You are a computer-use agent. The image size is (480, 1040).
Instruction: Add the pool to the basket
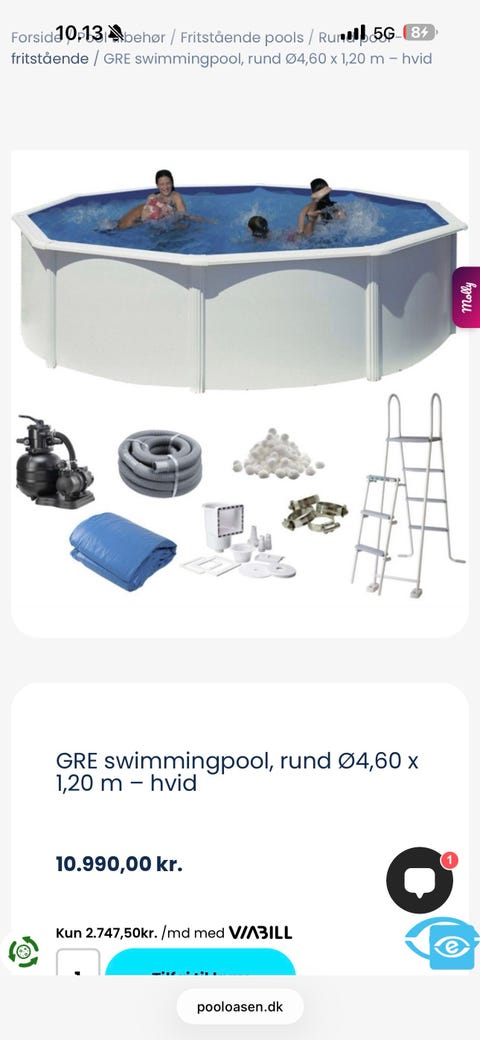(x=200, y=962)
